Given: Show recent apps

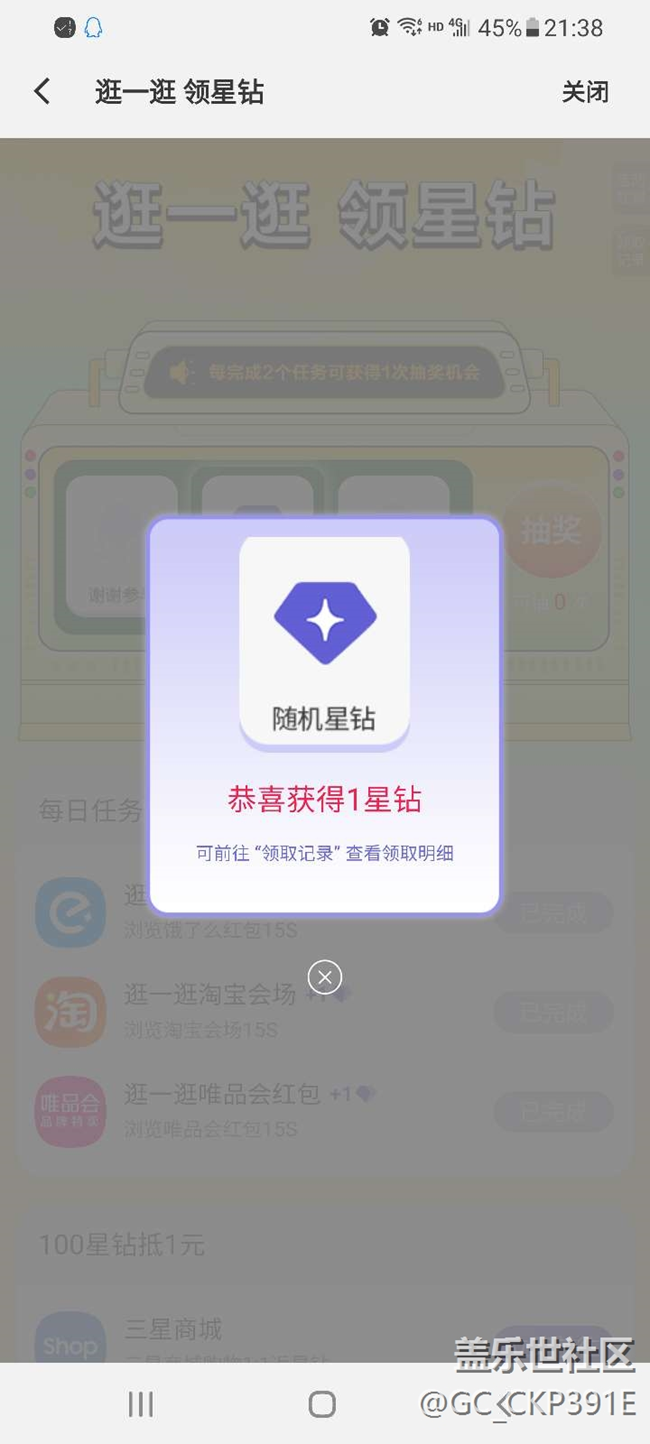Looking at the screenshot, I should (x=141, y=1404).
